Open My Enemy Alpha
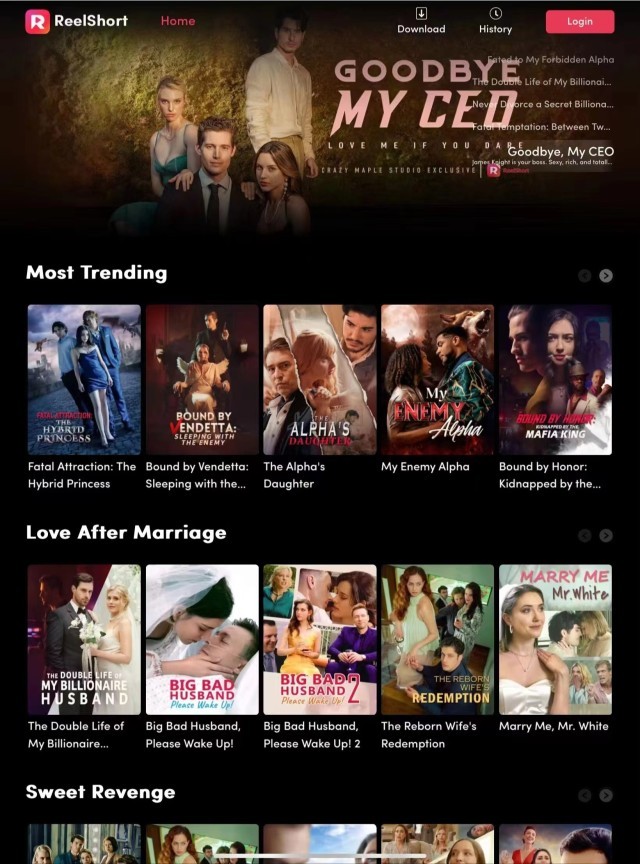 tap(437, 380)
